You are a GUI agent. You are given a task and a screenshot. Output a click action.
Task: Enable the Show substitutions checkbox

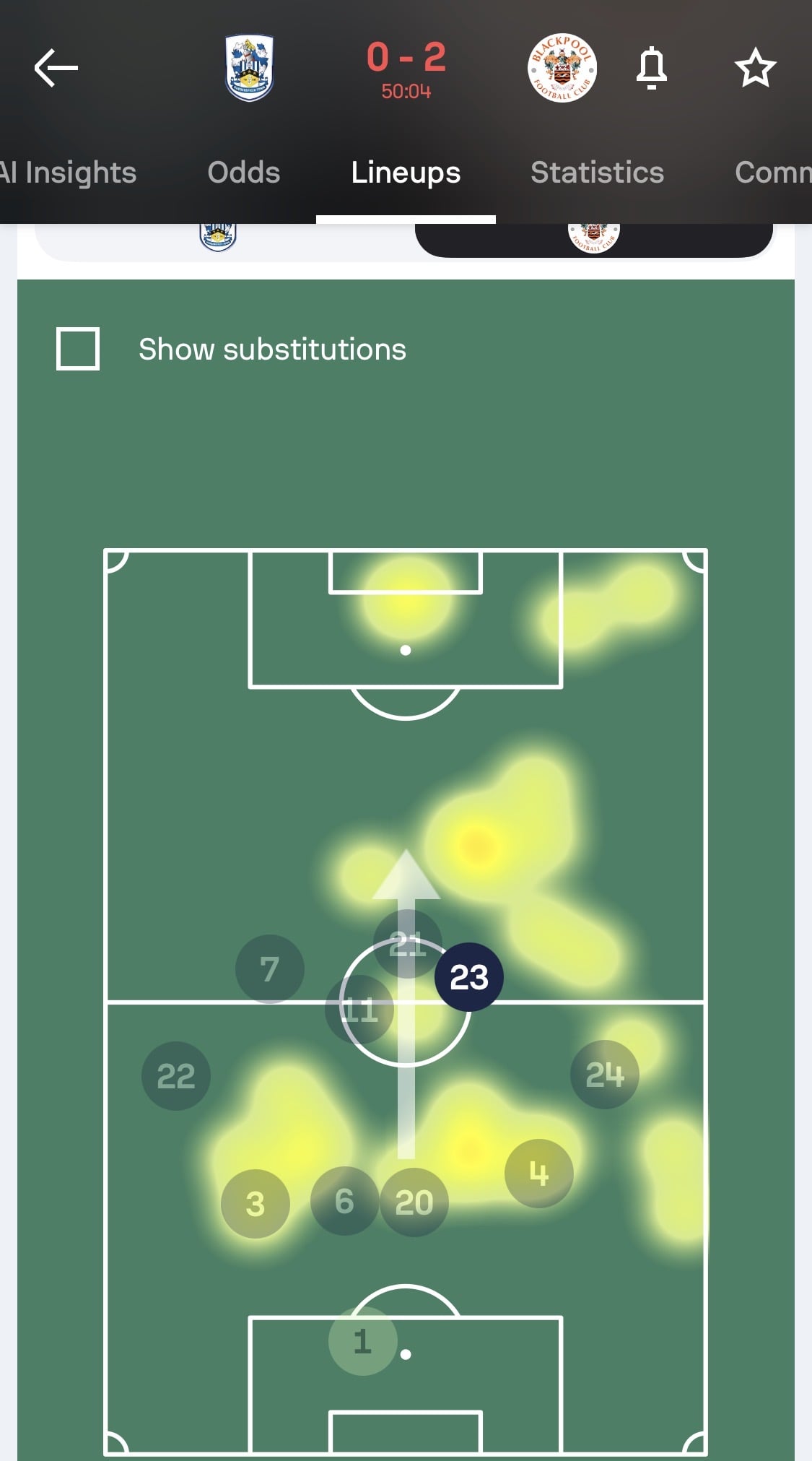pyautogui.click(x=78, y=350)
